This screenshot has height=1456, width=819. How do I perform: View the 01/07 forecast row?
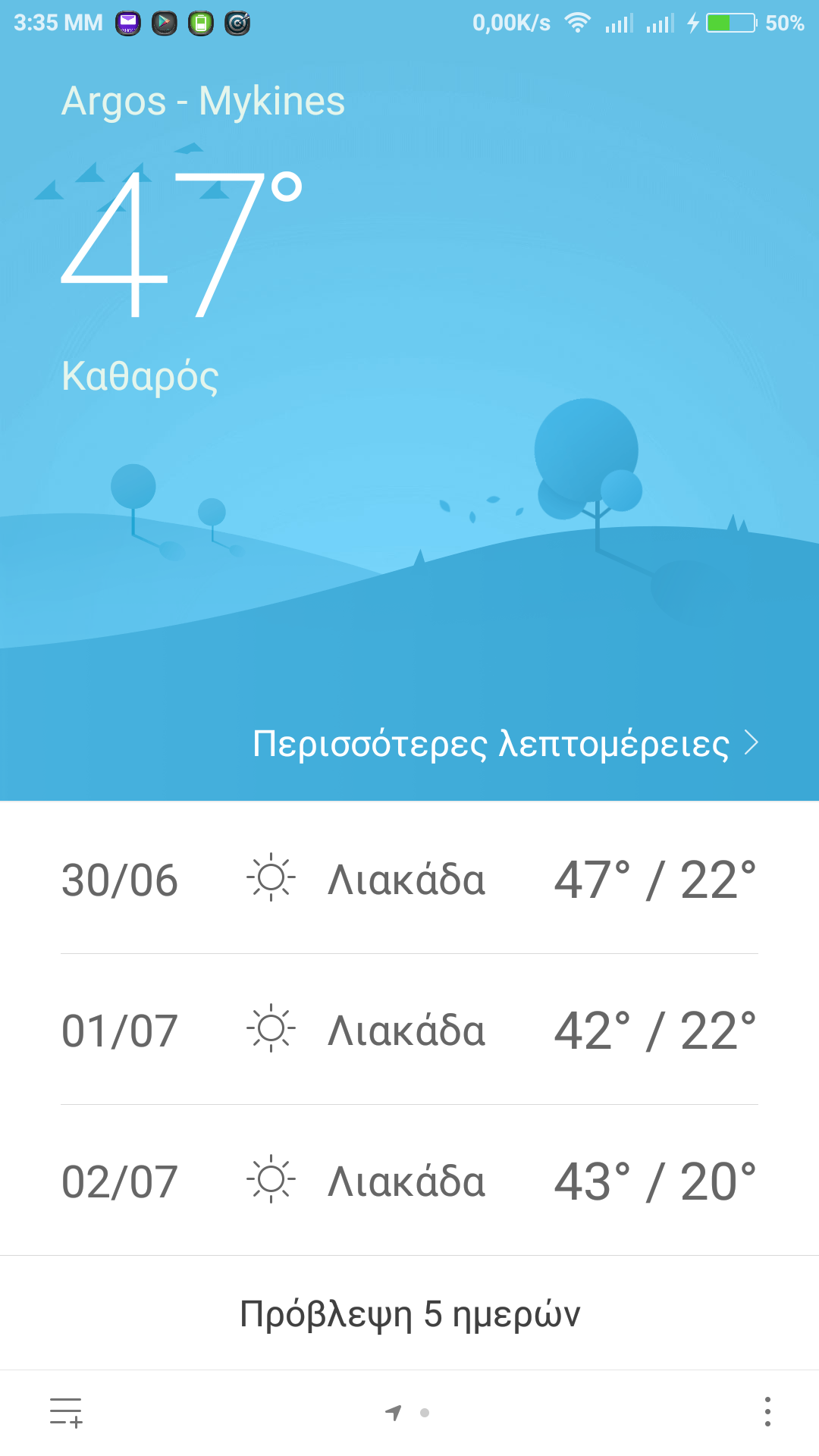(409, 1031)
